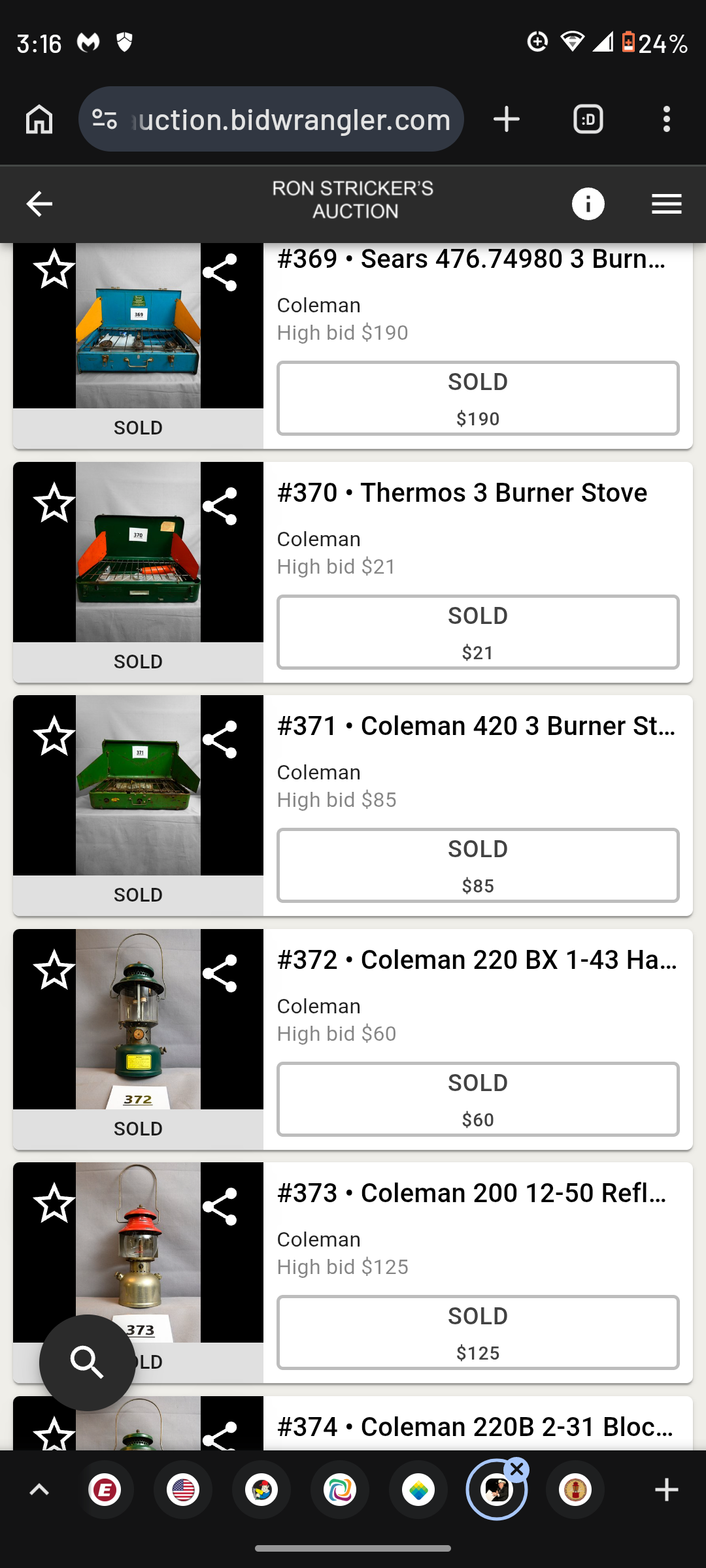The height and width of the screenshot is (1568, 706).
Task: Open a new browser tab with plus
Action: click(506, 120)
